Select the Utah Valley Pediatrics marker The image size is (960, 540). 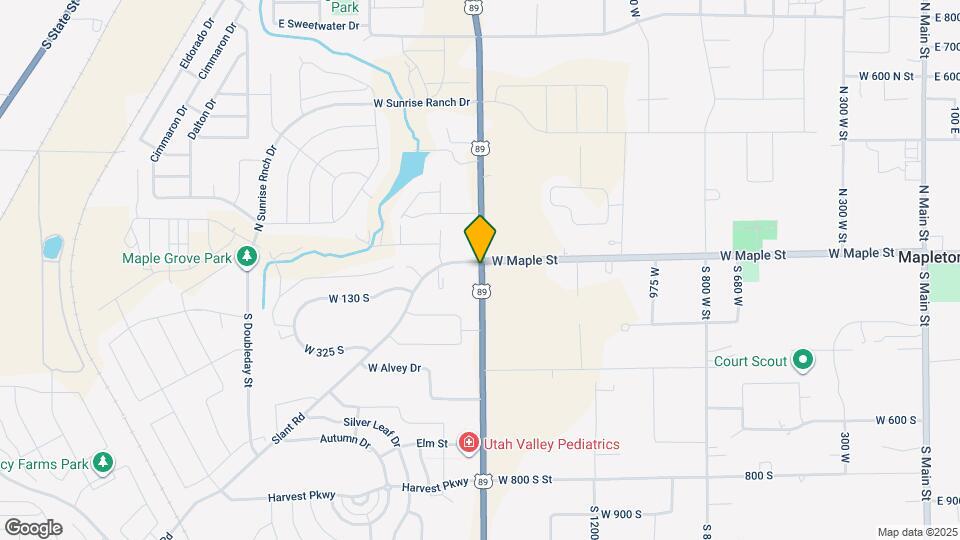click(467, 443)
